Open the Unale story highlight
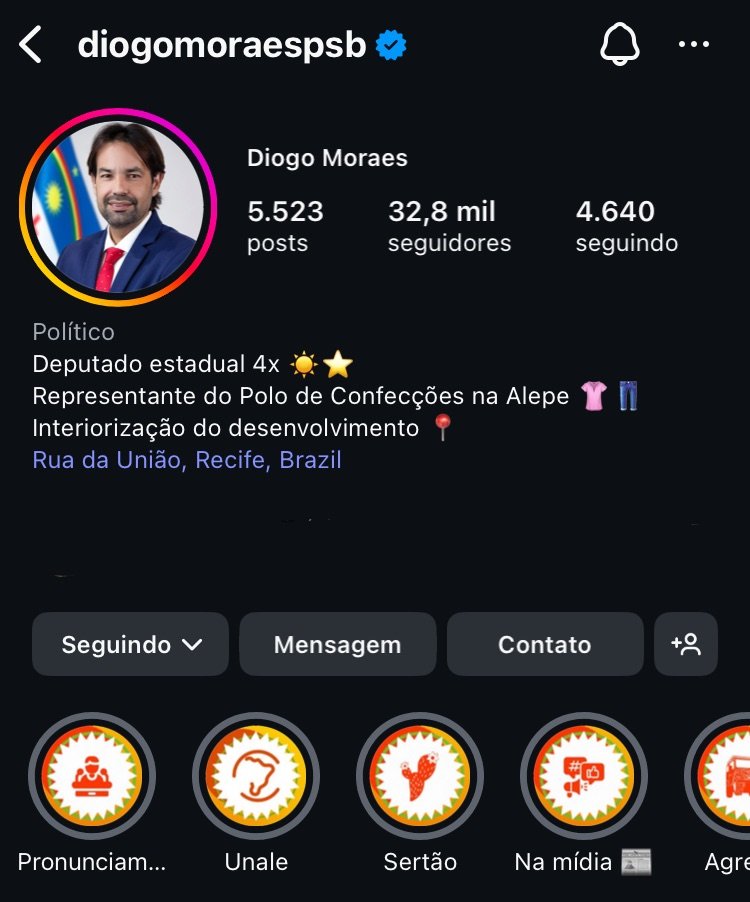 pos(256,776)
